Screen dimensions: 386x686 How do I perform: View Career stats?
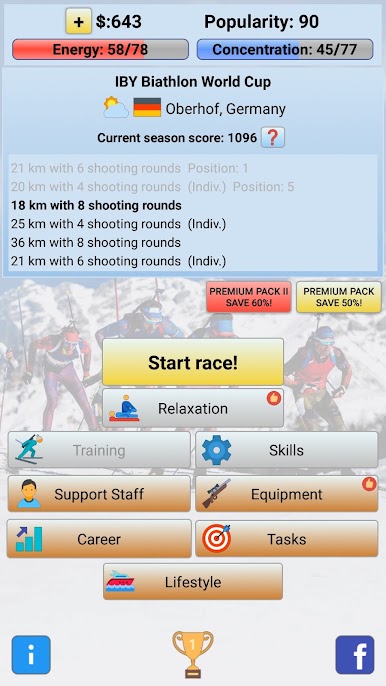pos(99,539)
